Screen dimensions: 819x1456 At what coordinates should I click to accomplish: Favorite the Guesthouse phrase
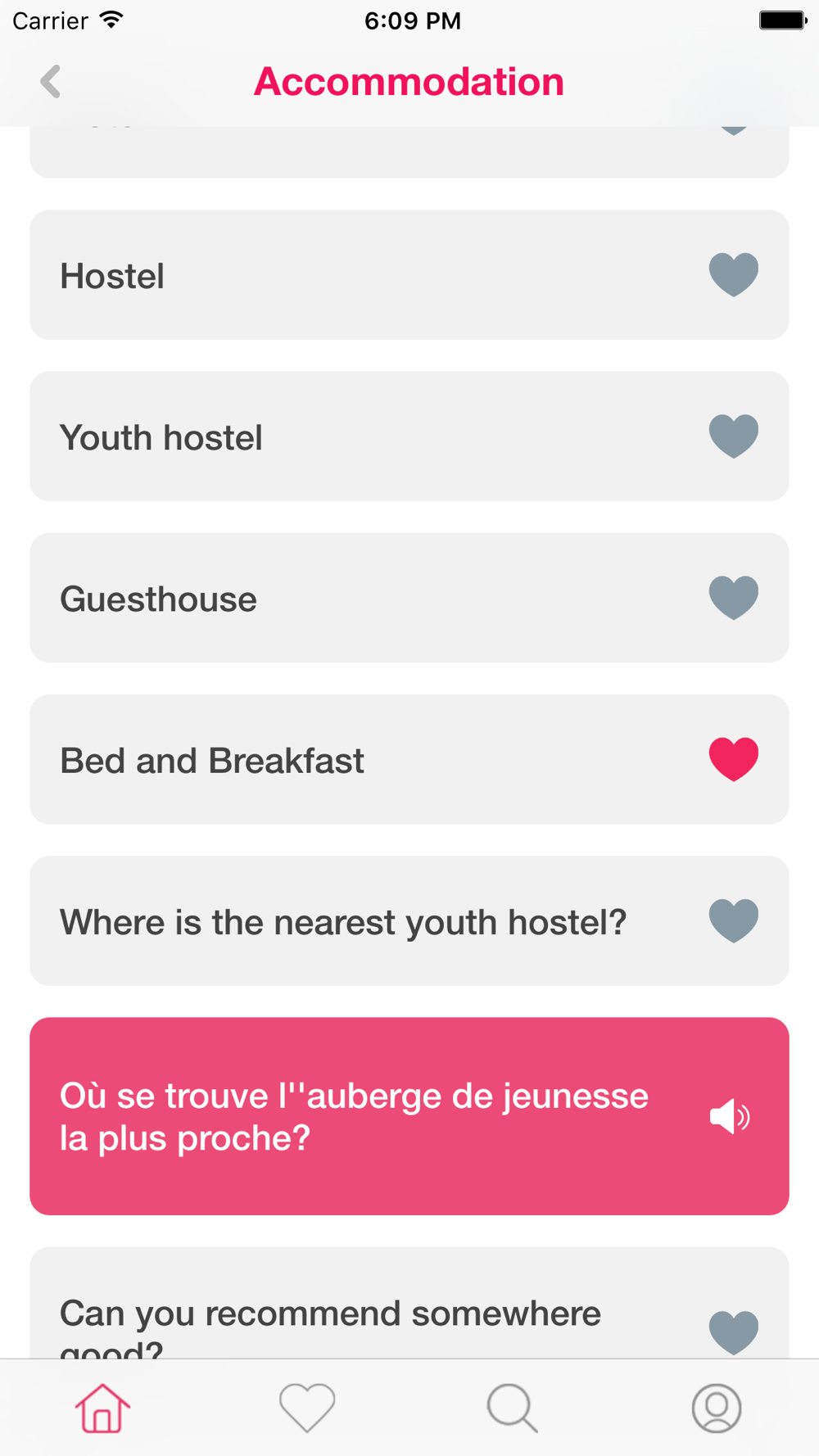point(733,597)
